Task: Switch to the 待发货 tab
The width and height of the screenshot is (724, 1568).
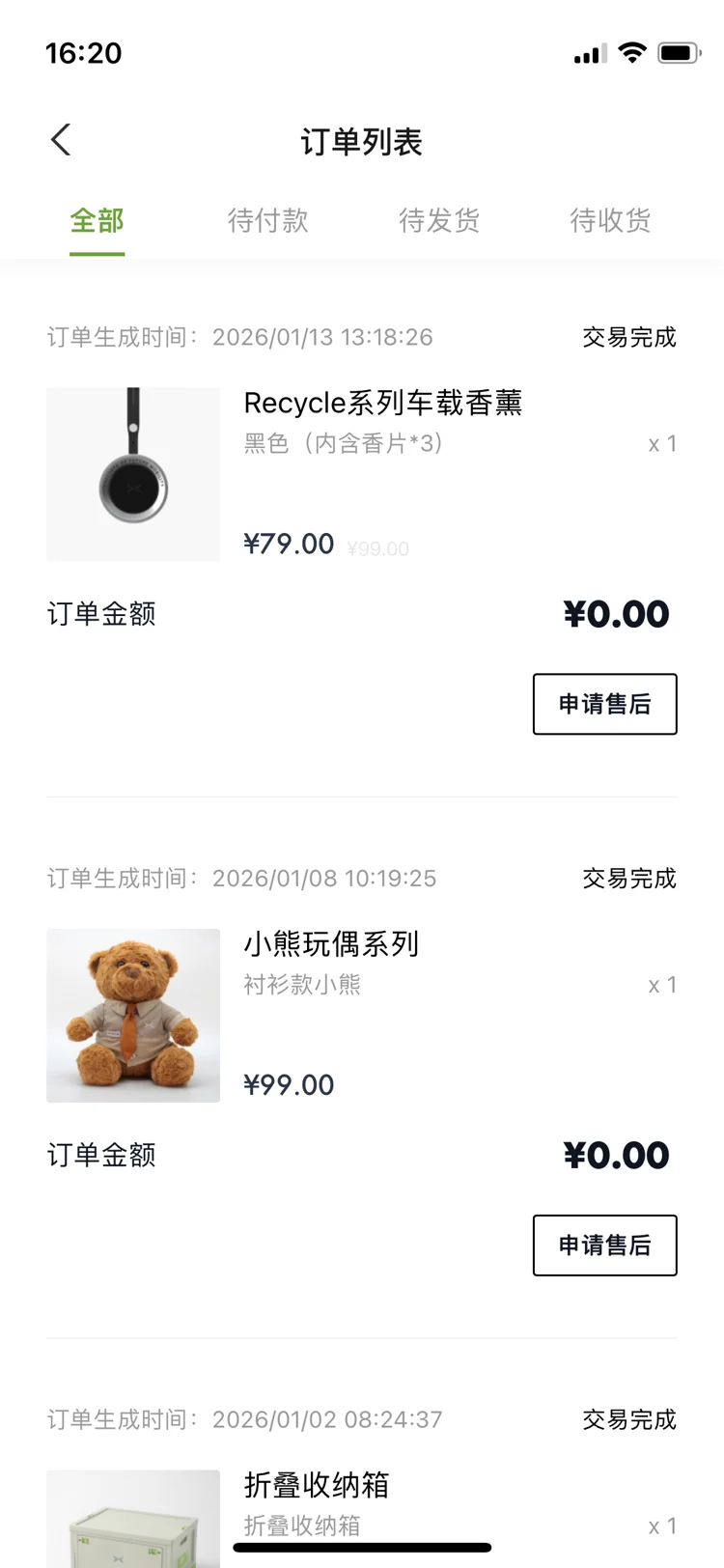Action: coord(439,221)
